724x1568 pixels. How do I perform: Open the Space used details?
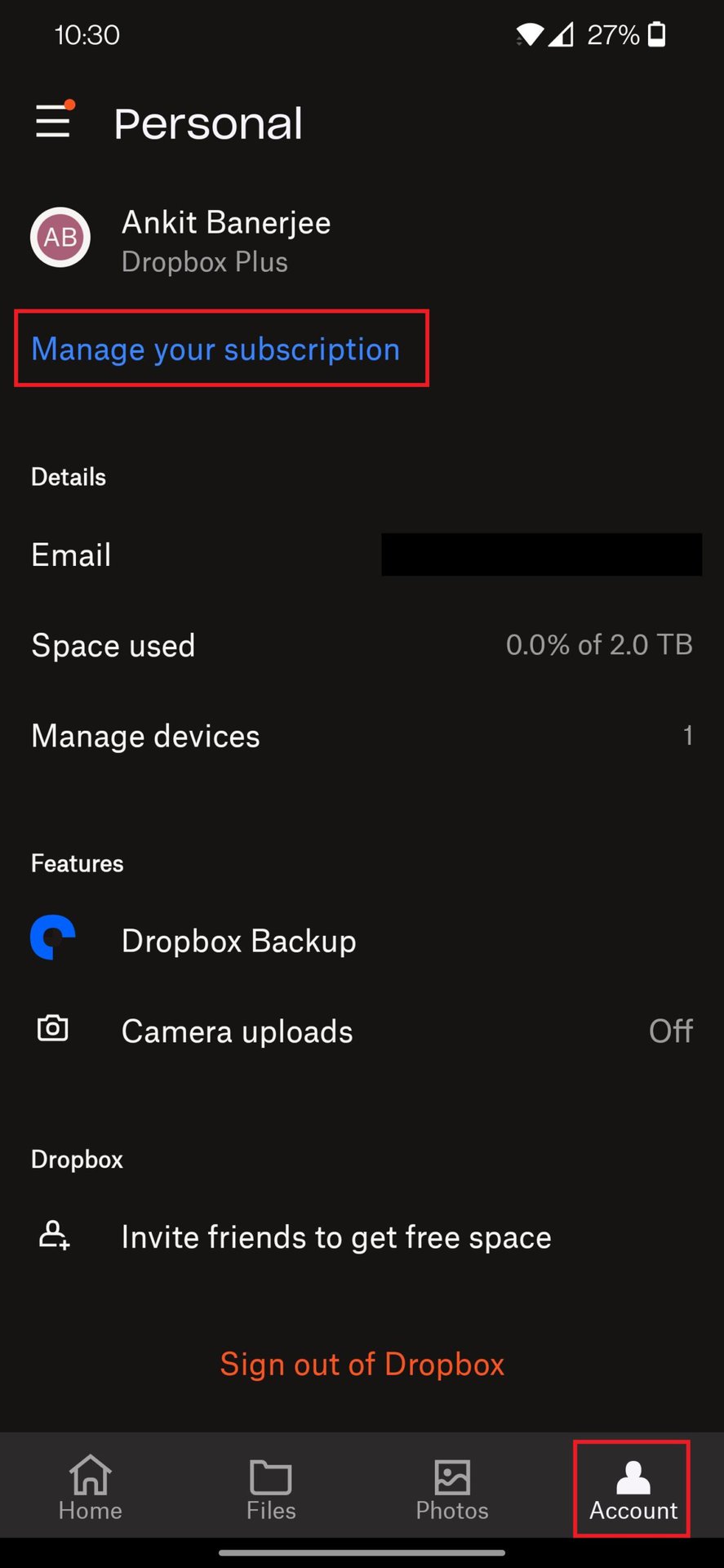coord(362,645)
